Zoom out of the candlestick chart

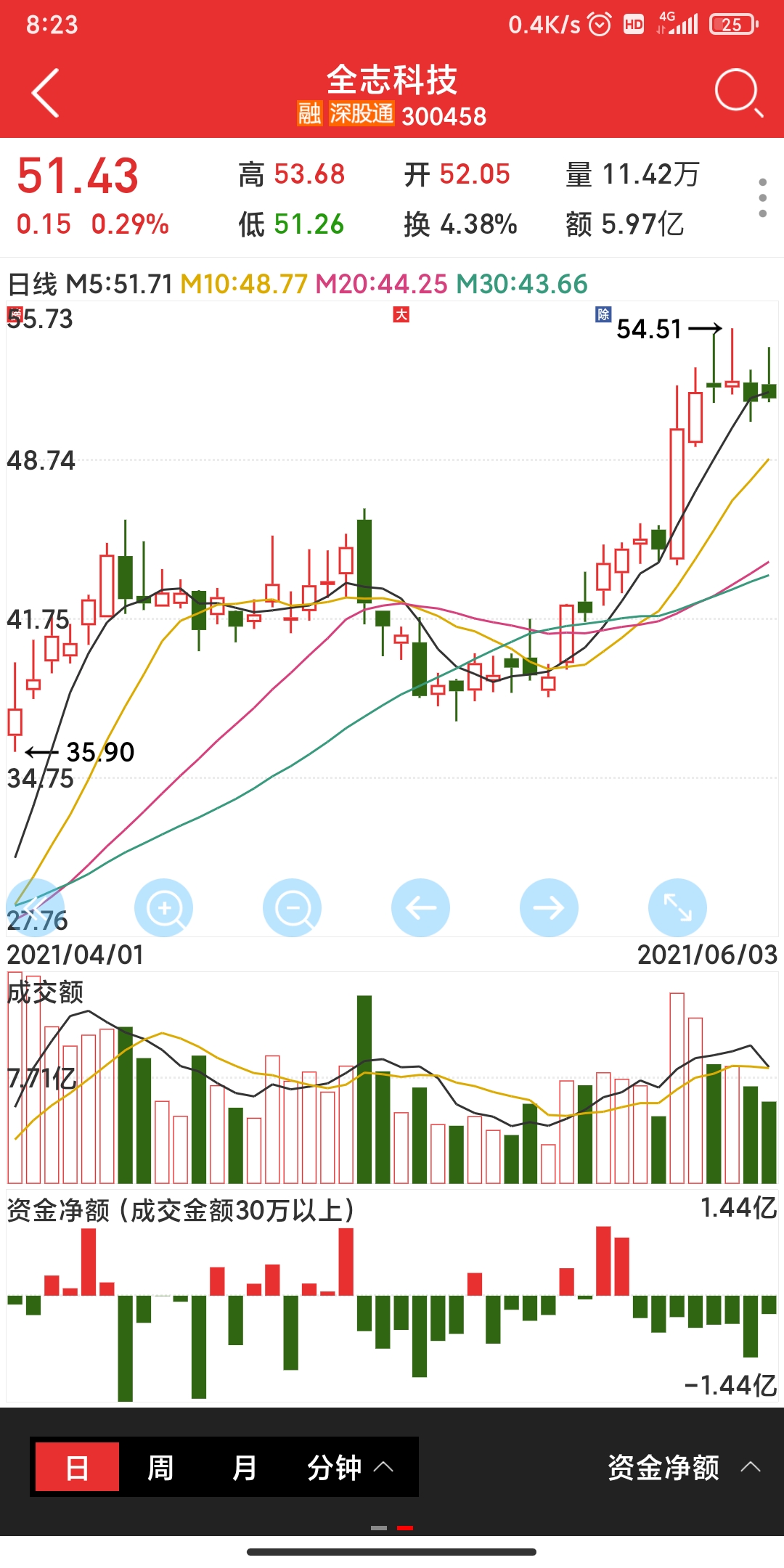pyautogui.click(x=293, y=907)
